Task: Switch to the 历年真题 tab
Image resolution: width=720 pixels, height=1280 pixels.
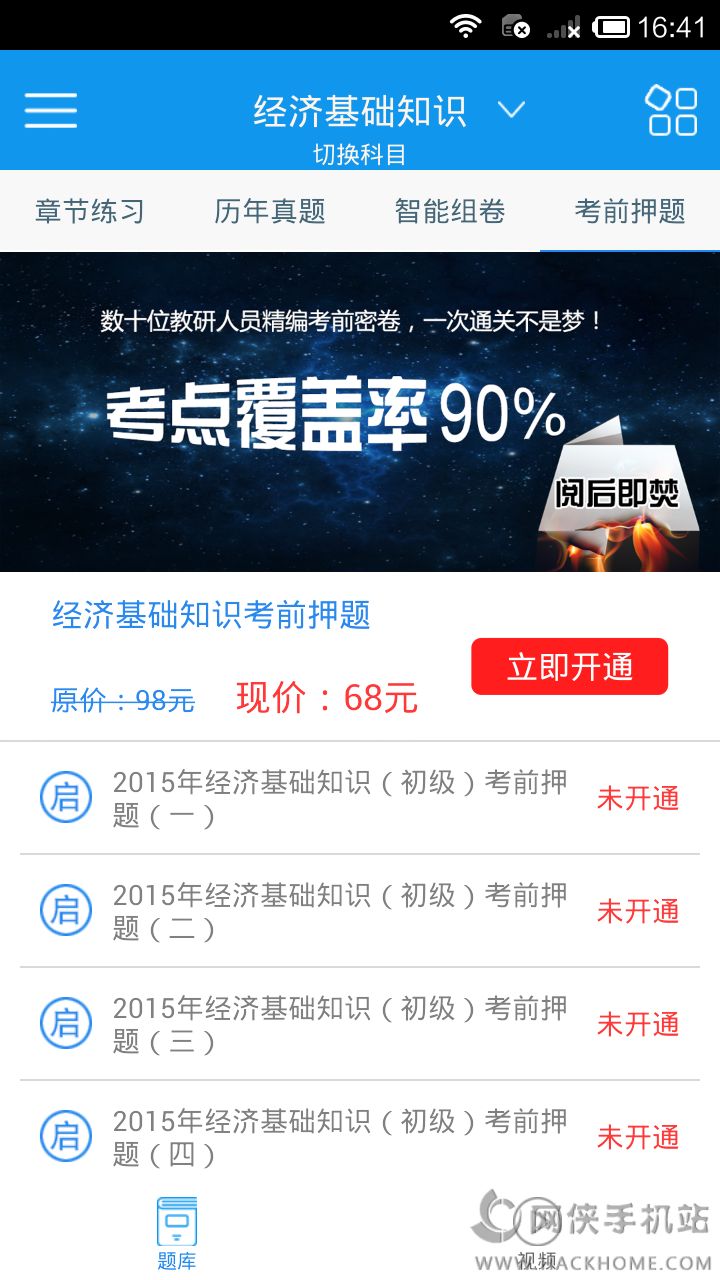Action: [x=270, y=211]
